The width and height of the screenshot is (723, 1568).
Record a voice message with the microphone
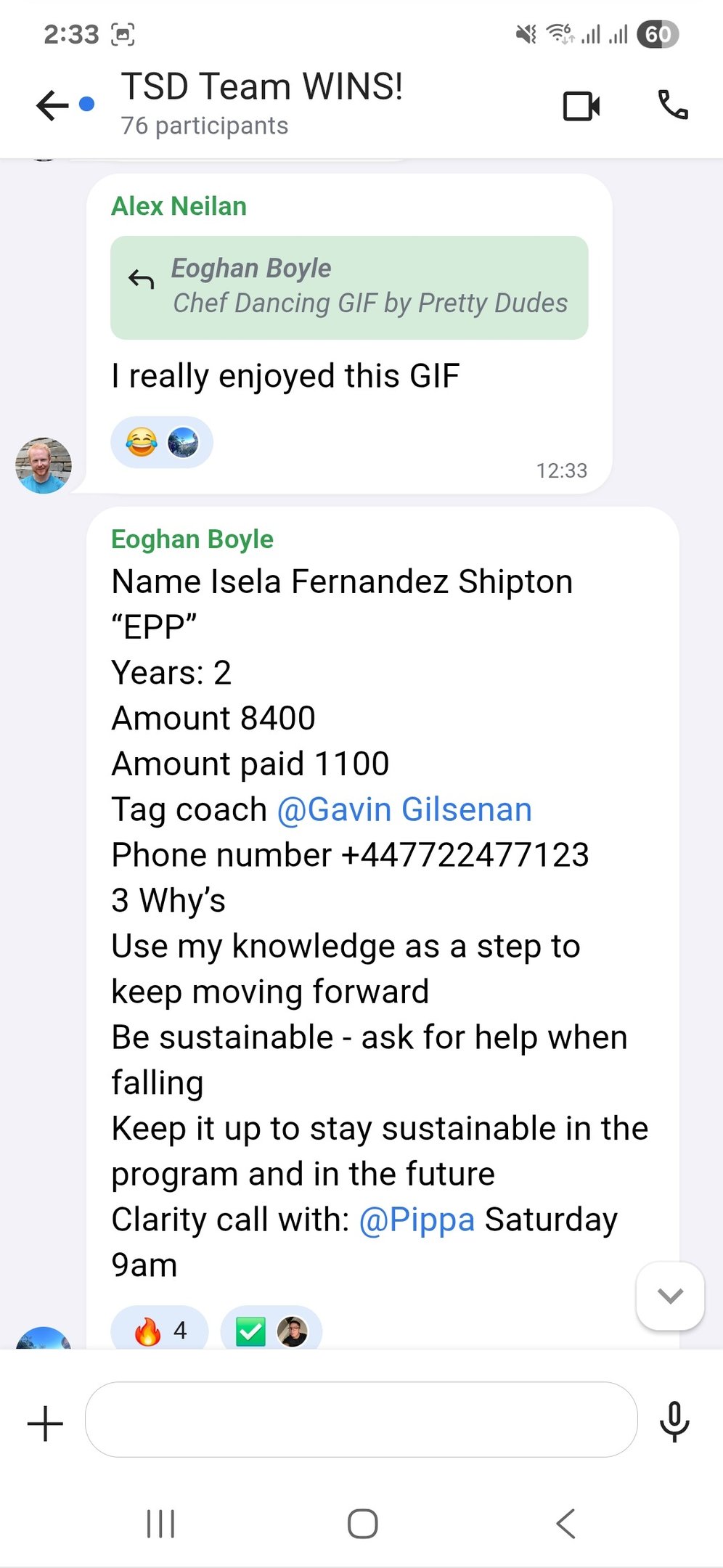[x=674, y=1421]
